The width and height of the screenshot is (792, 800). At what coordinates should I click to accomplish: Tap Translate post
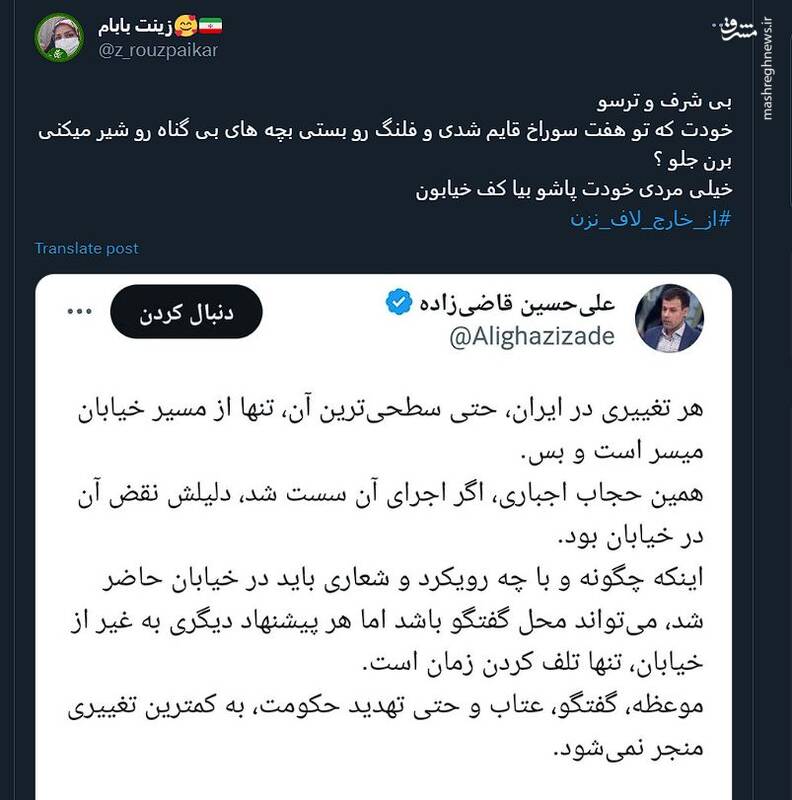pos(86,248)
